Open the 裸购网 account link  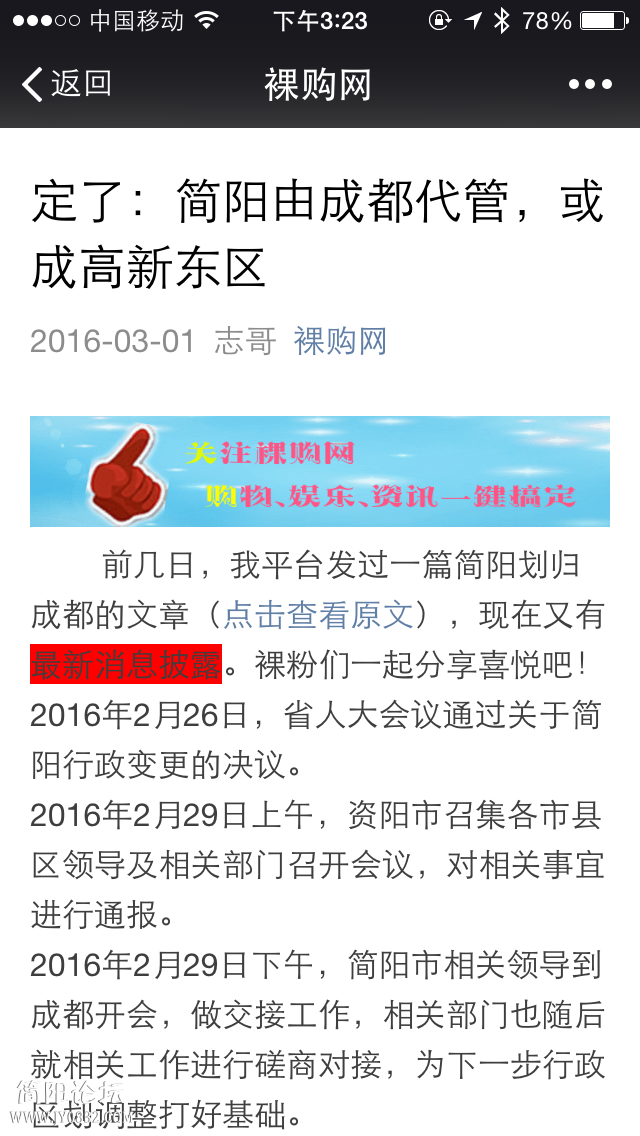pyautogui.click(x=340, y=341)
